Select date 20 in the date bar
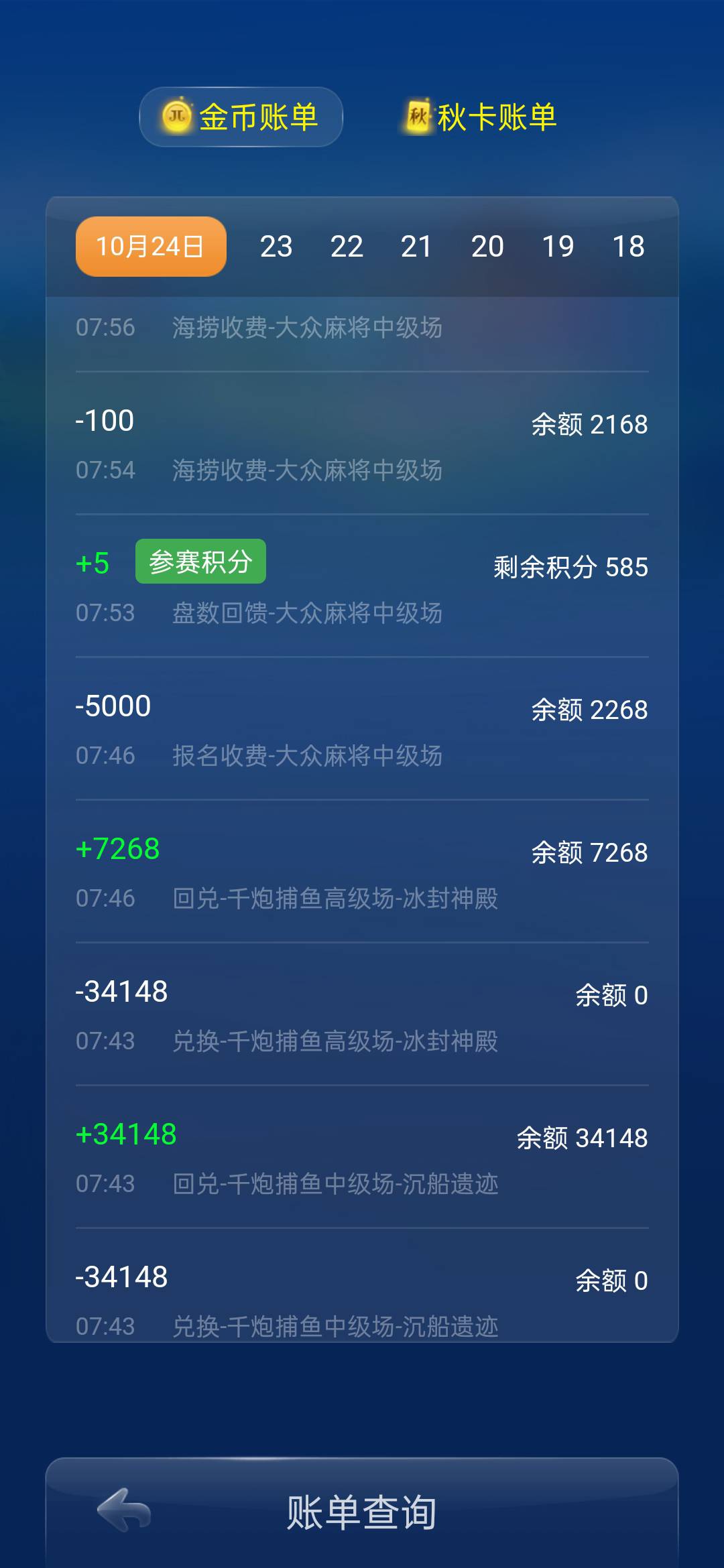This screenshot has width=724, height=1568. pyautogui.click(x=487, y=247)
